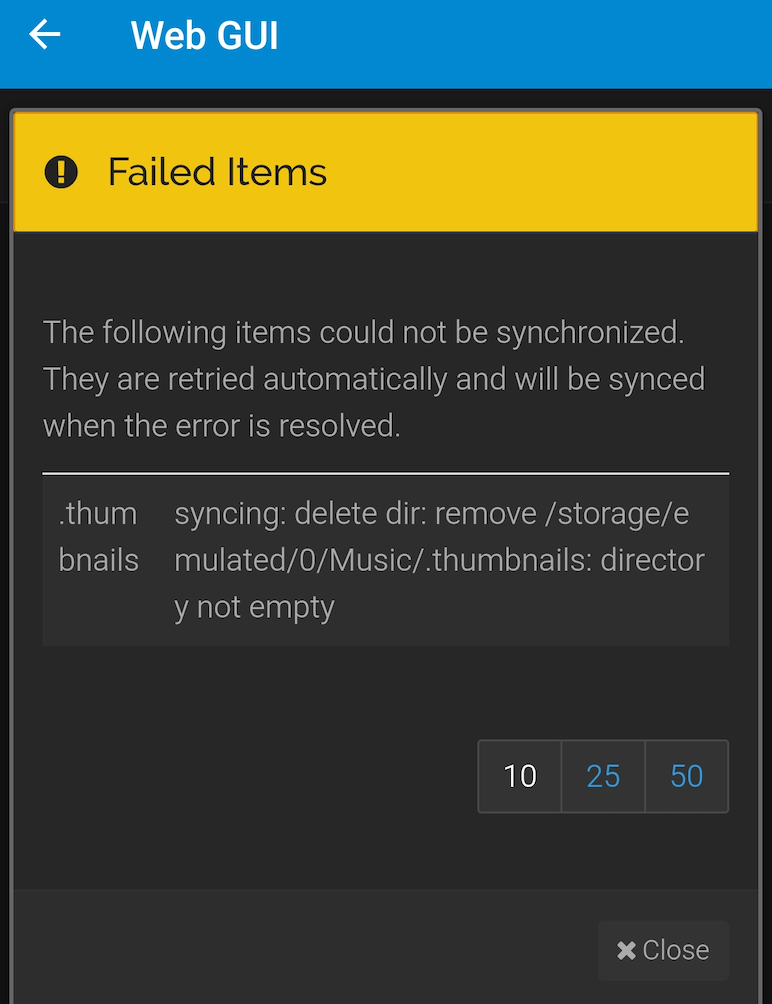Screen dimensions: 772x1004
Task: Close the Failed Items dialog
Action: pyautogui.click(x=663, y=950)
